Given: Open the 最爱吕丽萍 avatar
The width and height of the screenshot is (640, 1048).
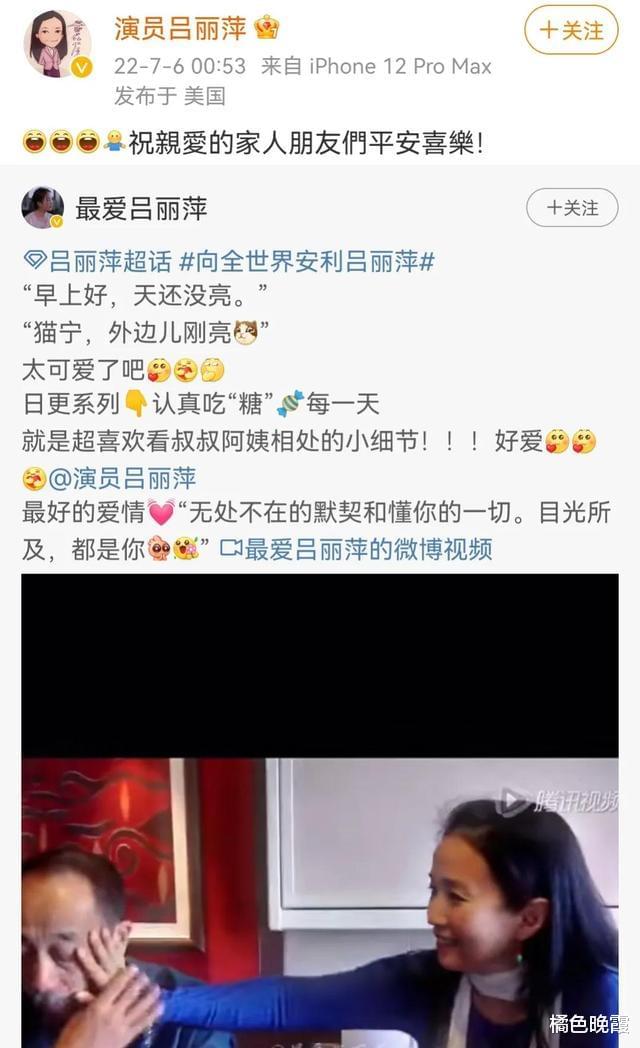Looking at the screenshot, I should (43, 208).
